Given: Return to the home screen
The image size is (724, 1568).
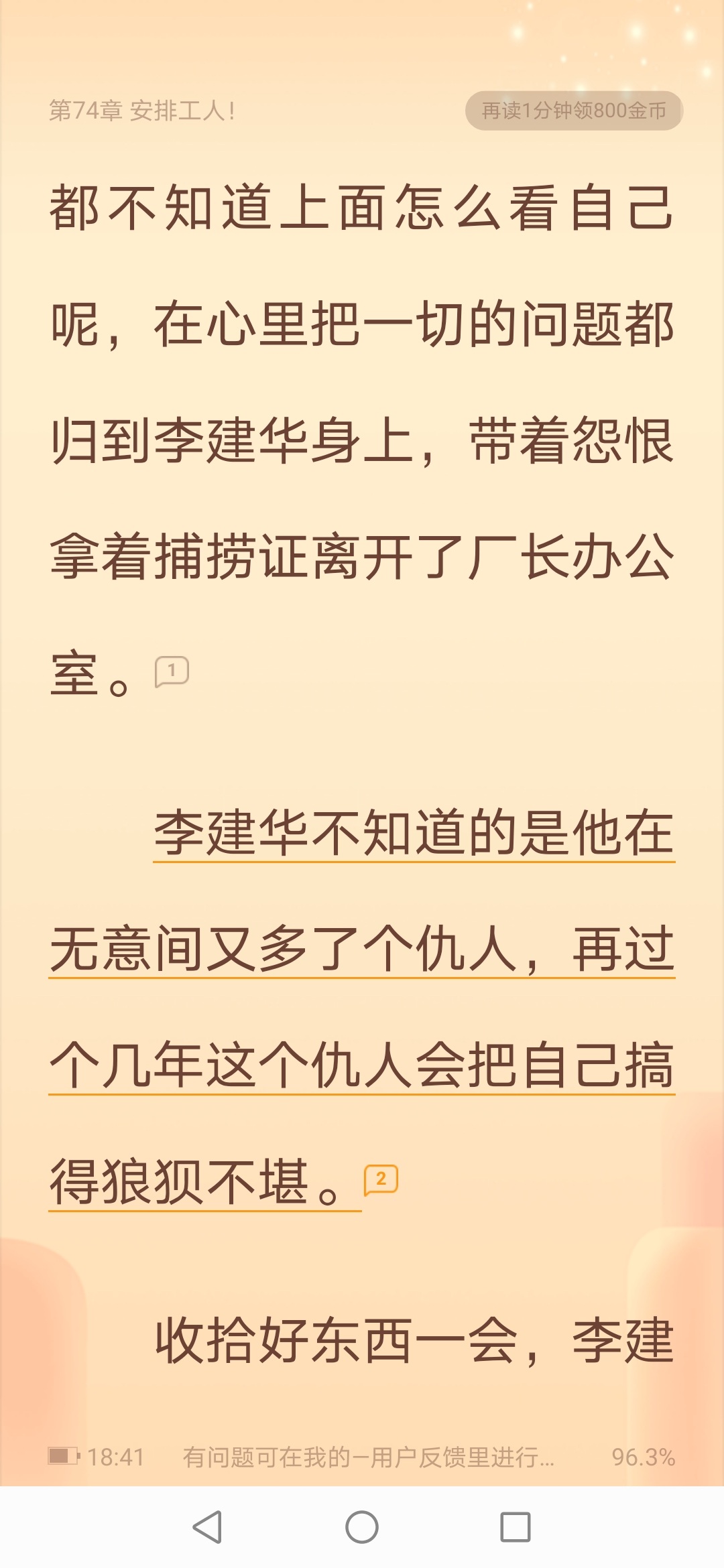Looking at the screenshot, I should (x=362, y=1527).
